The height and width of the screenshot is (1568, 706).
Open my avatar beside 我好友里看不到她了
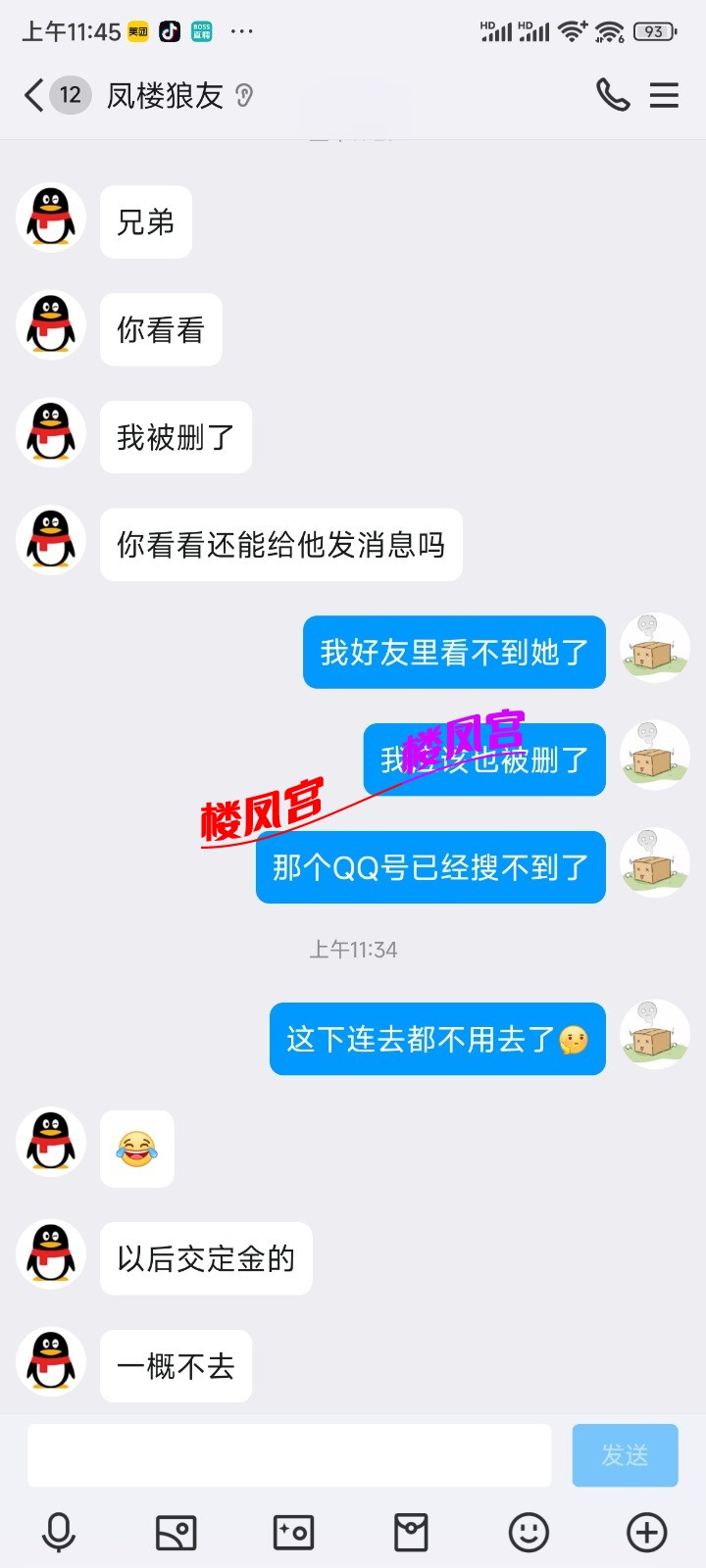click(x=654, y=648)
